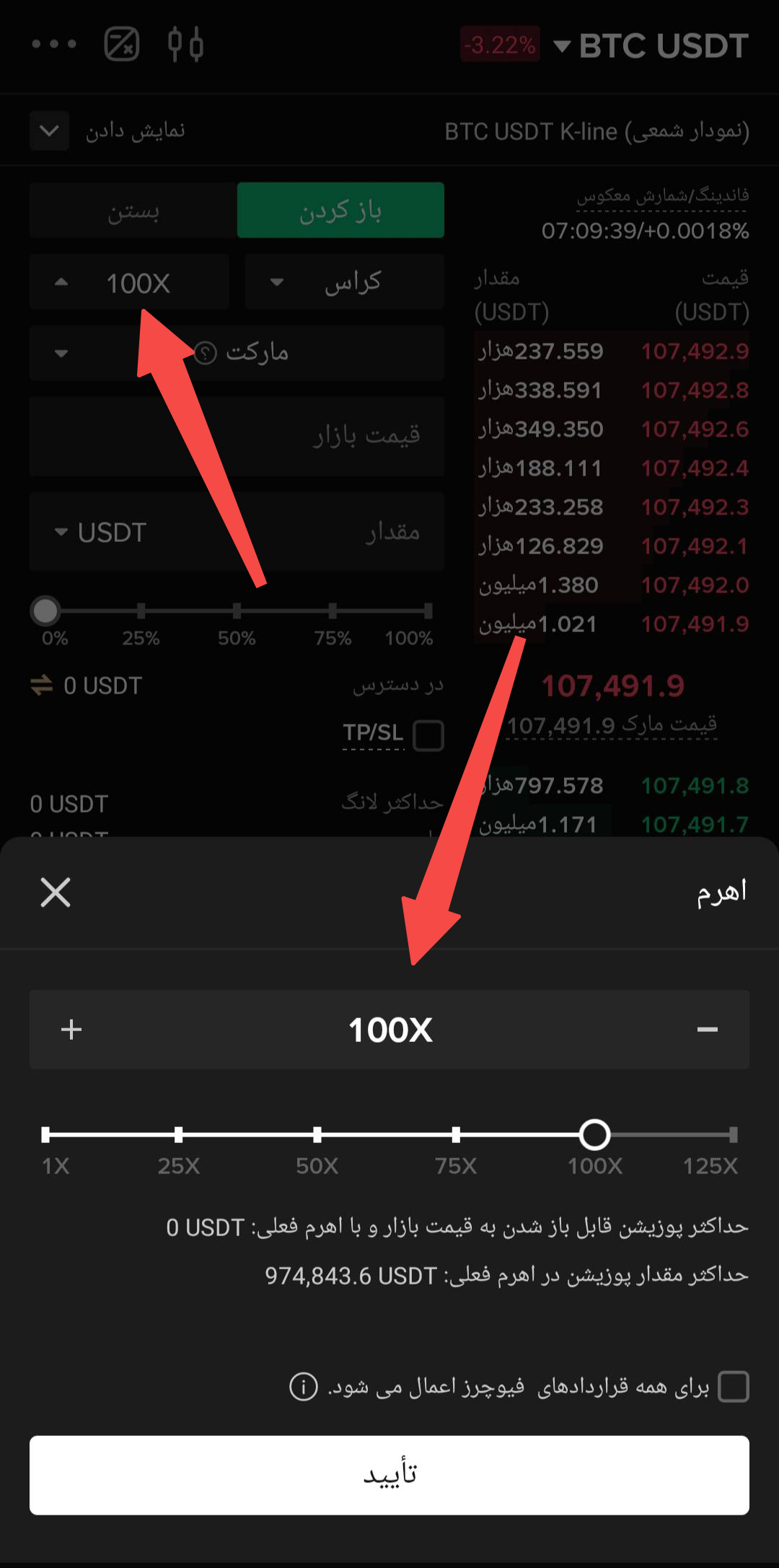This screenshot has width=779, height=1568.
Task: Select 75X on the leverage slider
Action: click(456, 1134)
